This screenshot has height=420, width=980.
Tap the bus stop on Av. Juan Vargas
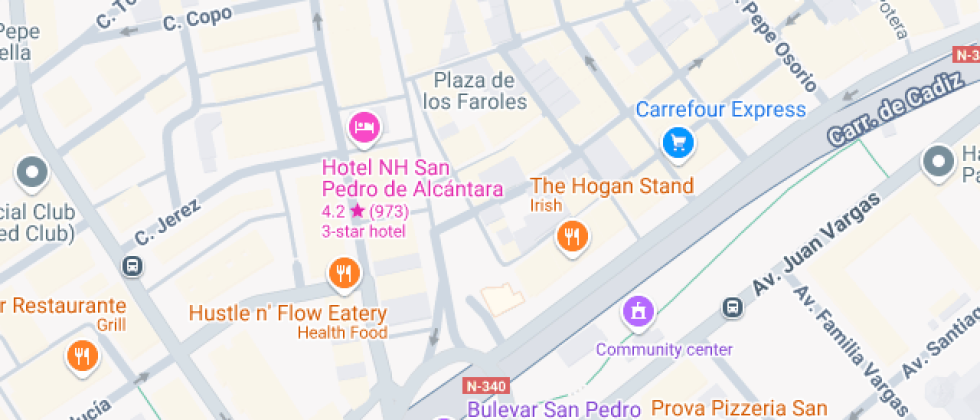pos(733,307)
